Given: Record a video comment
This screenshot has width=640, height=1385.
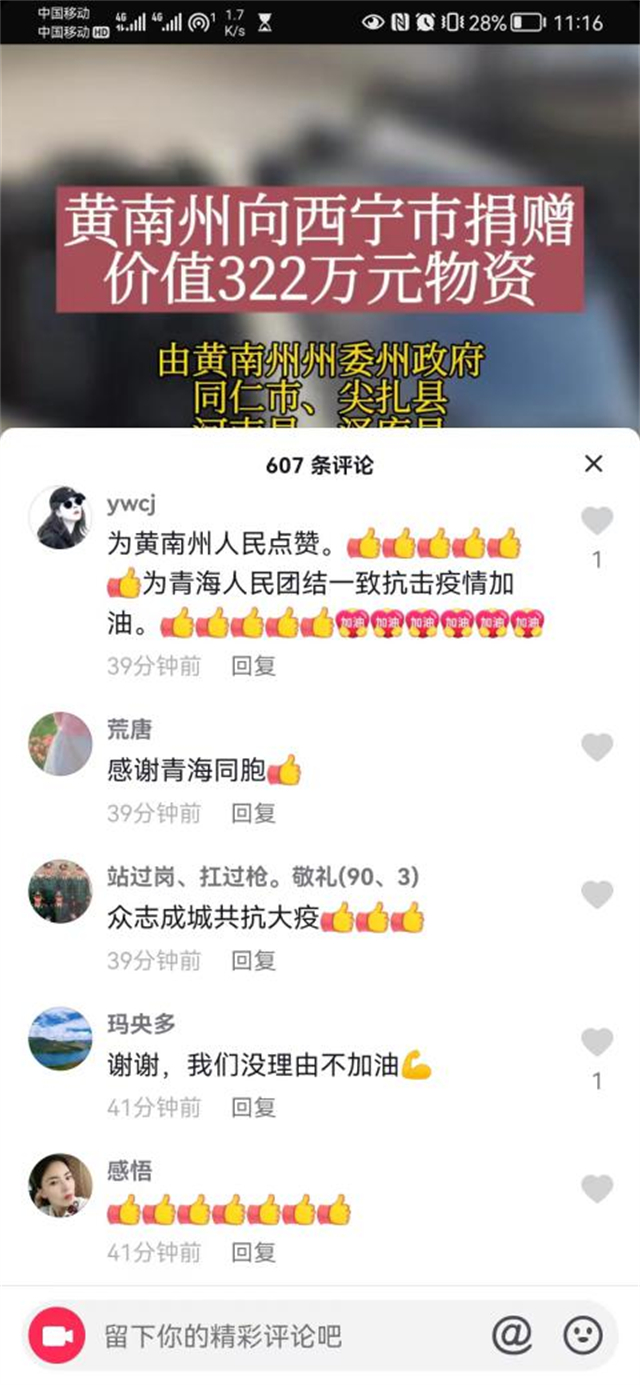Looking at the screenshot, I should tap(57, 1335).
